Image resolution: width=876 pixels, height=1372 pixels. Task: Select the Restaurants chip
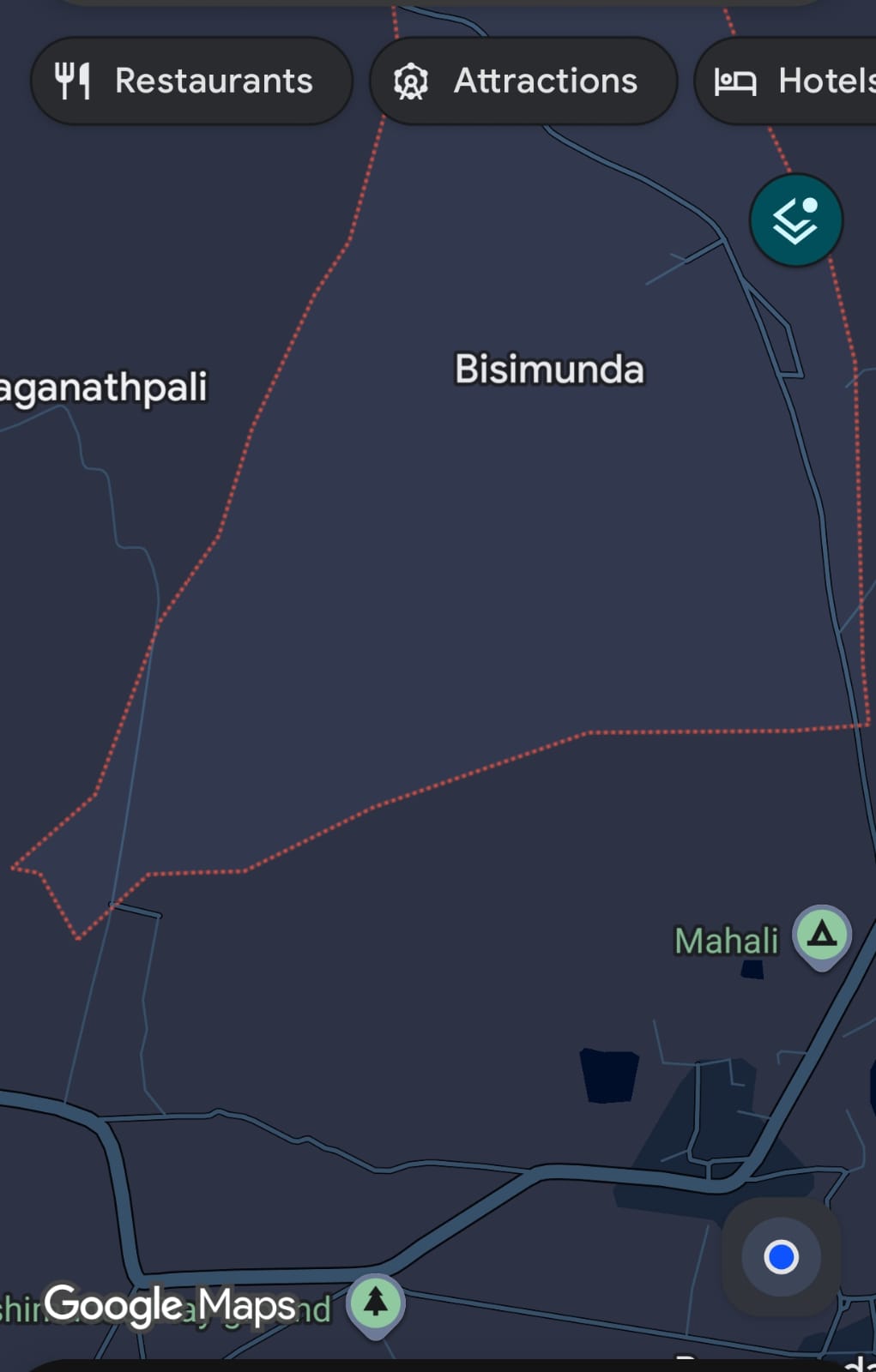190,81
